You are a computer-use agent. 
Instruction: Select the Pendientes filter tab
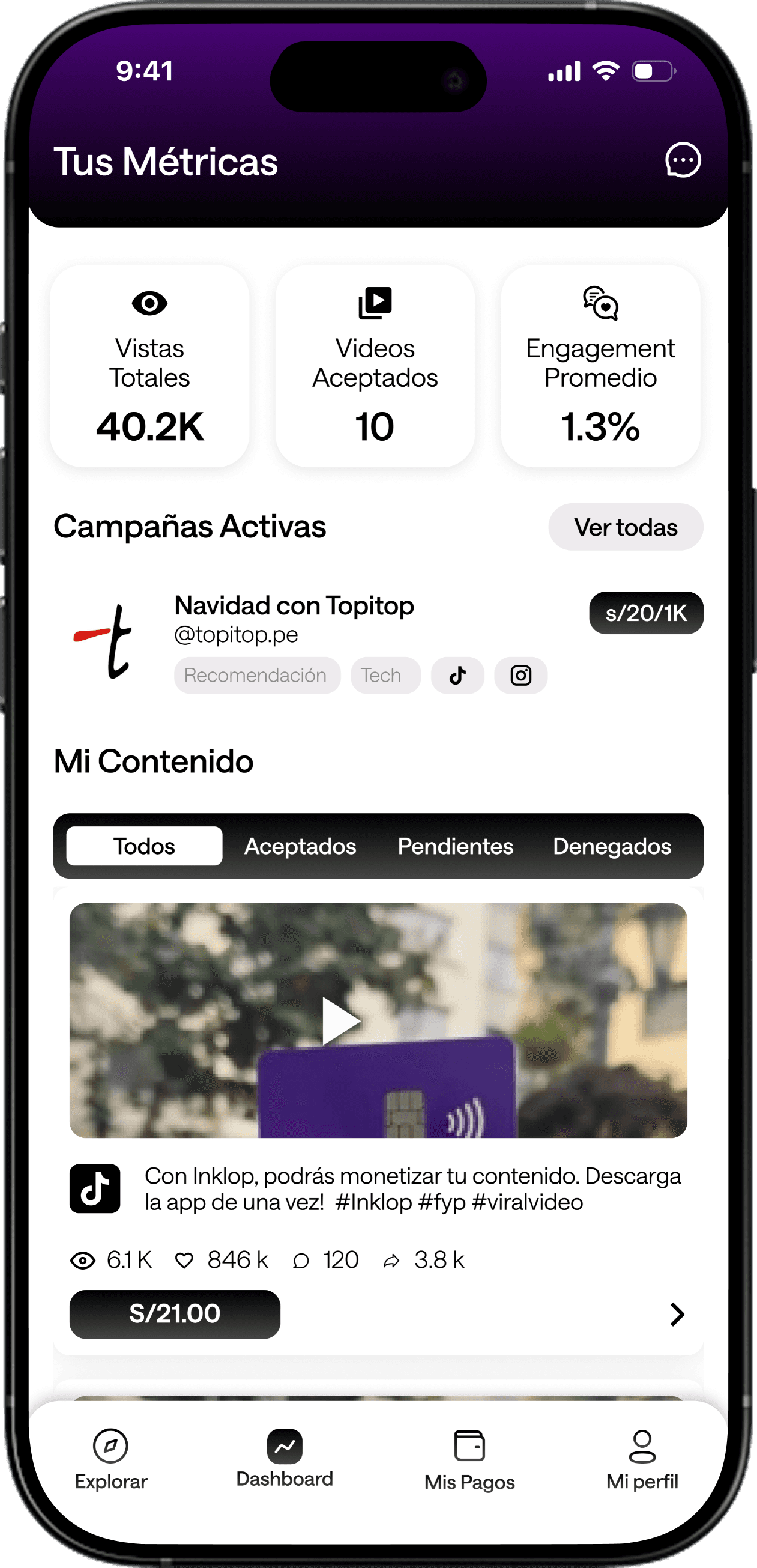point(456,846)
